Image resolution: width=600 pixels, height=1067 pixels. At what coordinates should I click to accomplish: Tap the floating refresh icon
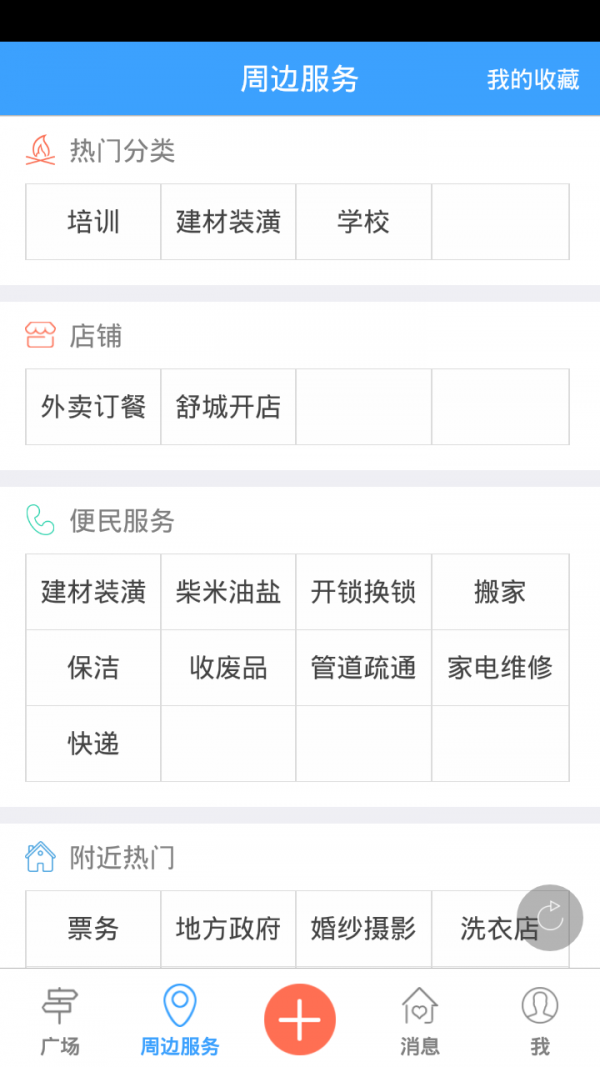coord(550,917)
